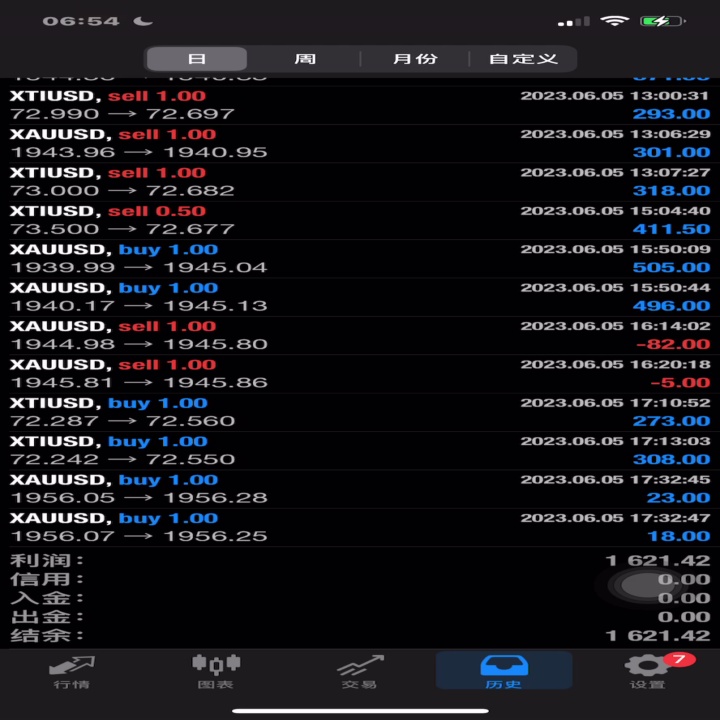Switch to the 月份 (month) period

[x=415, y=59]
